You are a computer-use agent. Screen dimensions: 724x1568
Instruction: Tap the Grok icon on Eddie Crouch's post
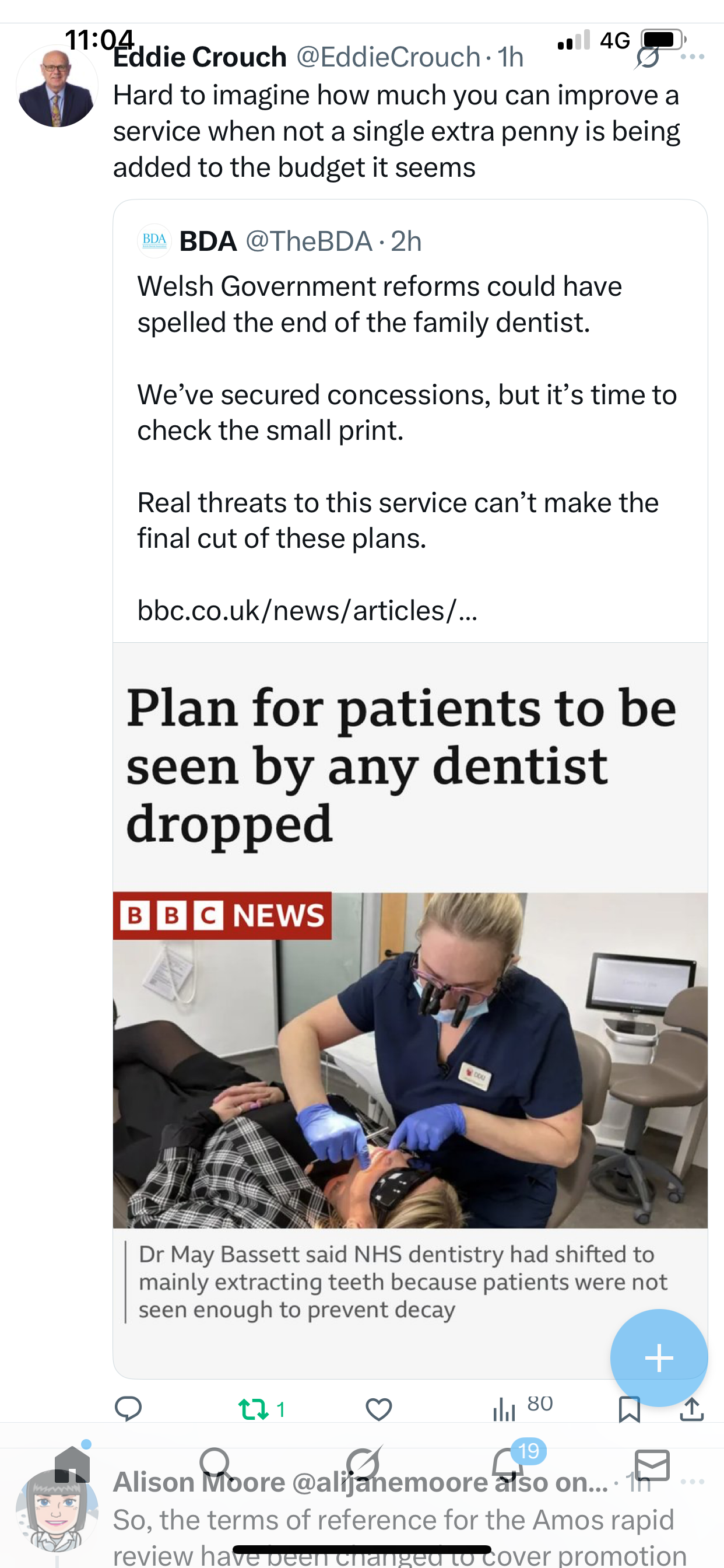647,58
